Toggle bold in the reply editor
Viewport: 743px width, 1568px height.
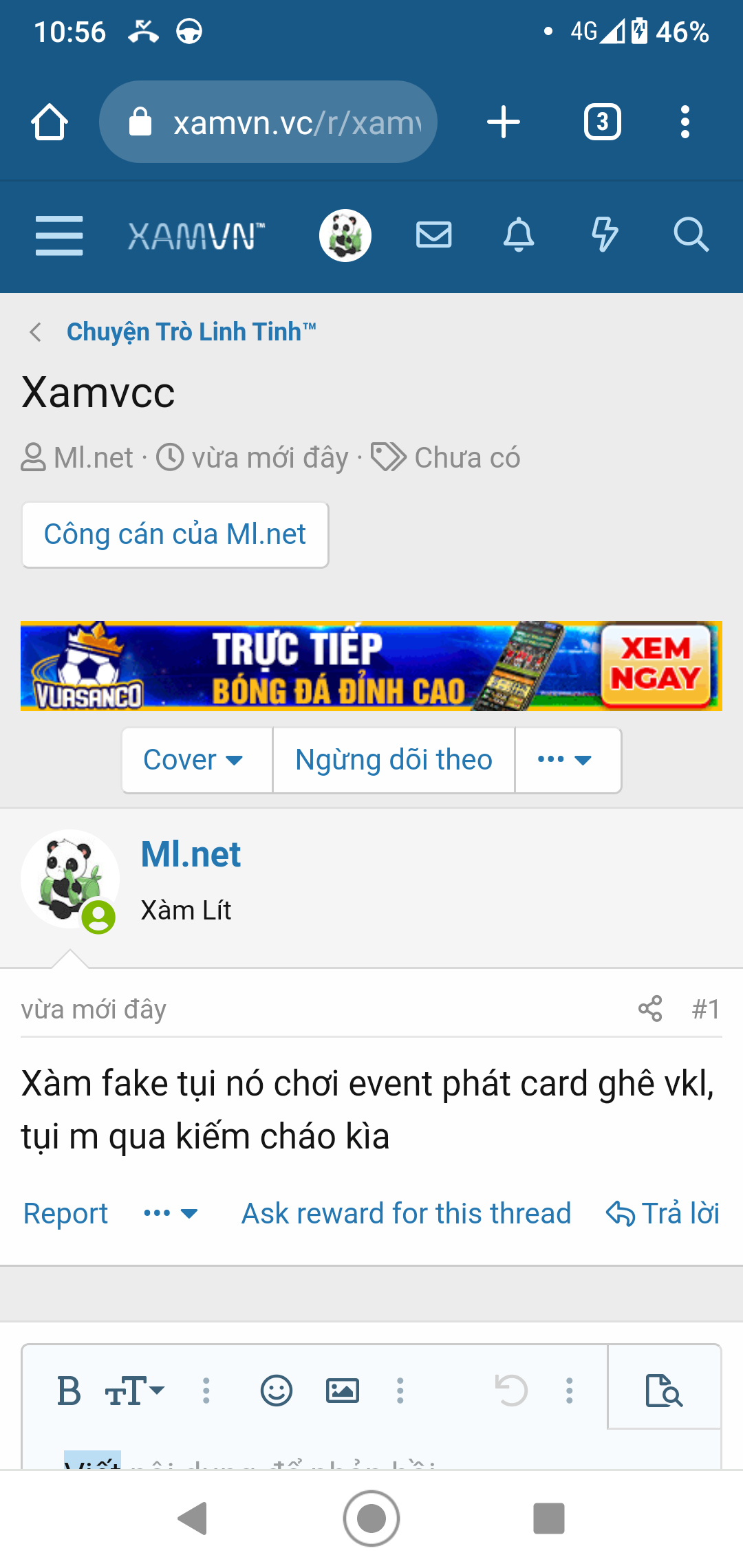[x=69, y=1391]
